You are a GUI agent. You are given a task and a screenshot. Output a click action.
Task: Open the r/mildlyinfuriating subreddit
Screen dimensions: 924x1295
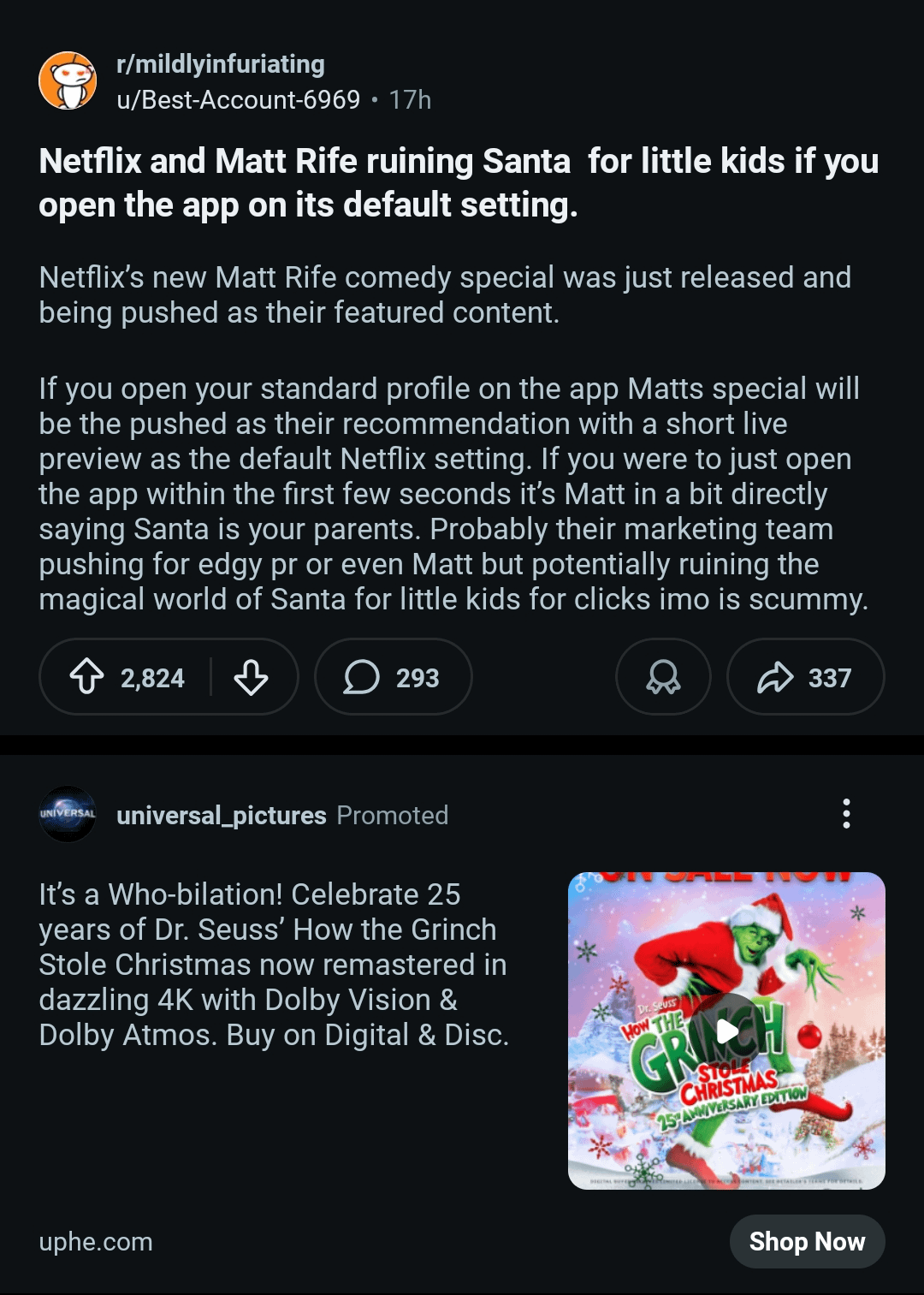[x=221, y=64]
